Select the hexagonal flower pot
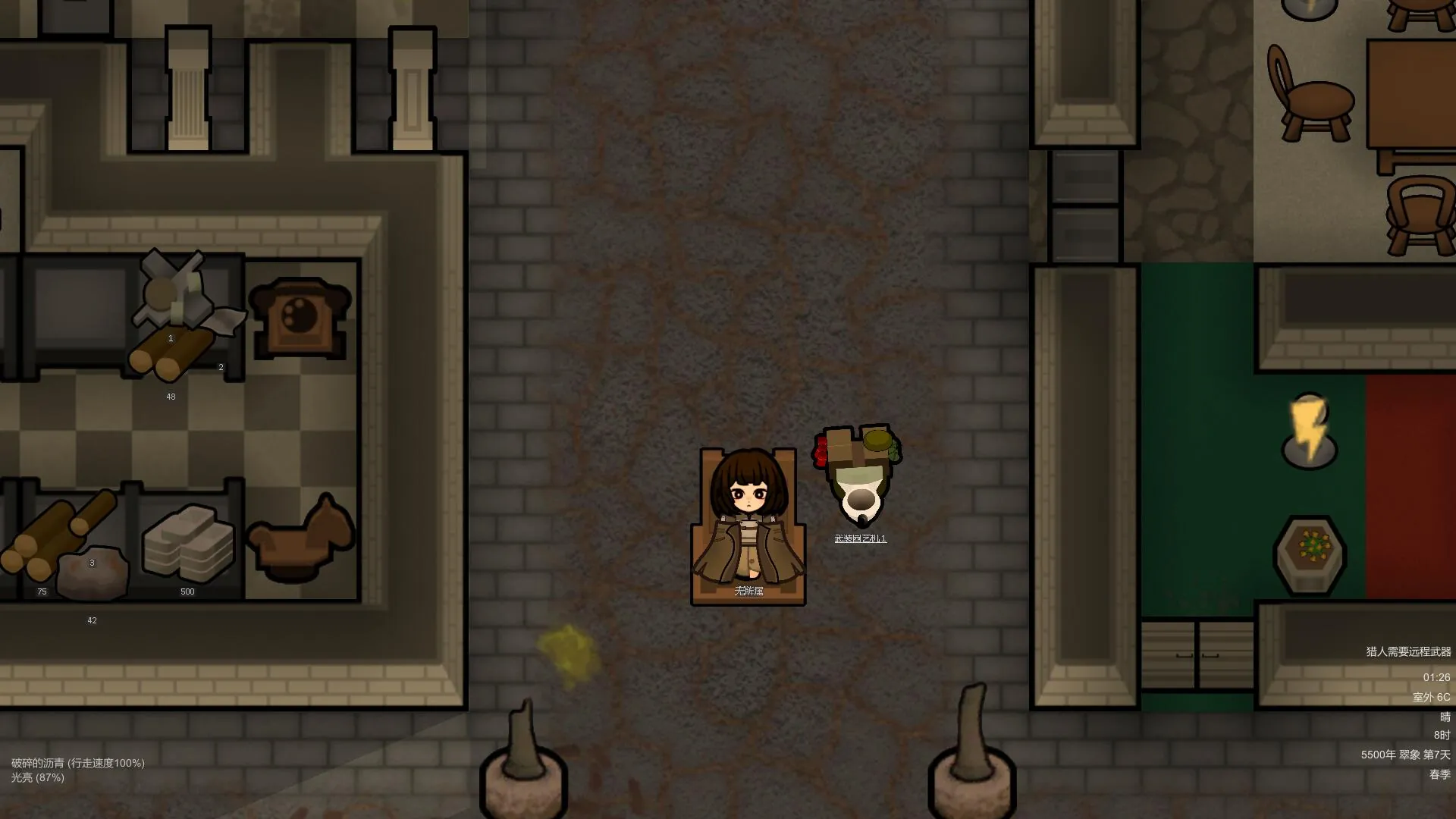Image resolution: width=1456 pixels, height=819 pixels. [1310, 554]
